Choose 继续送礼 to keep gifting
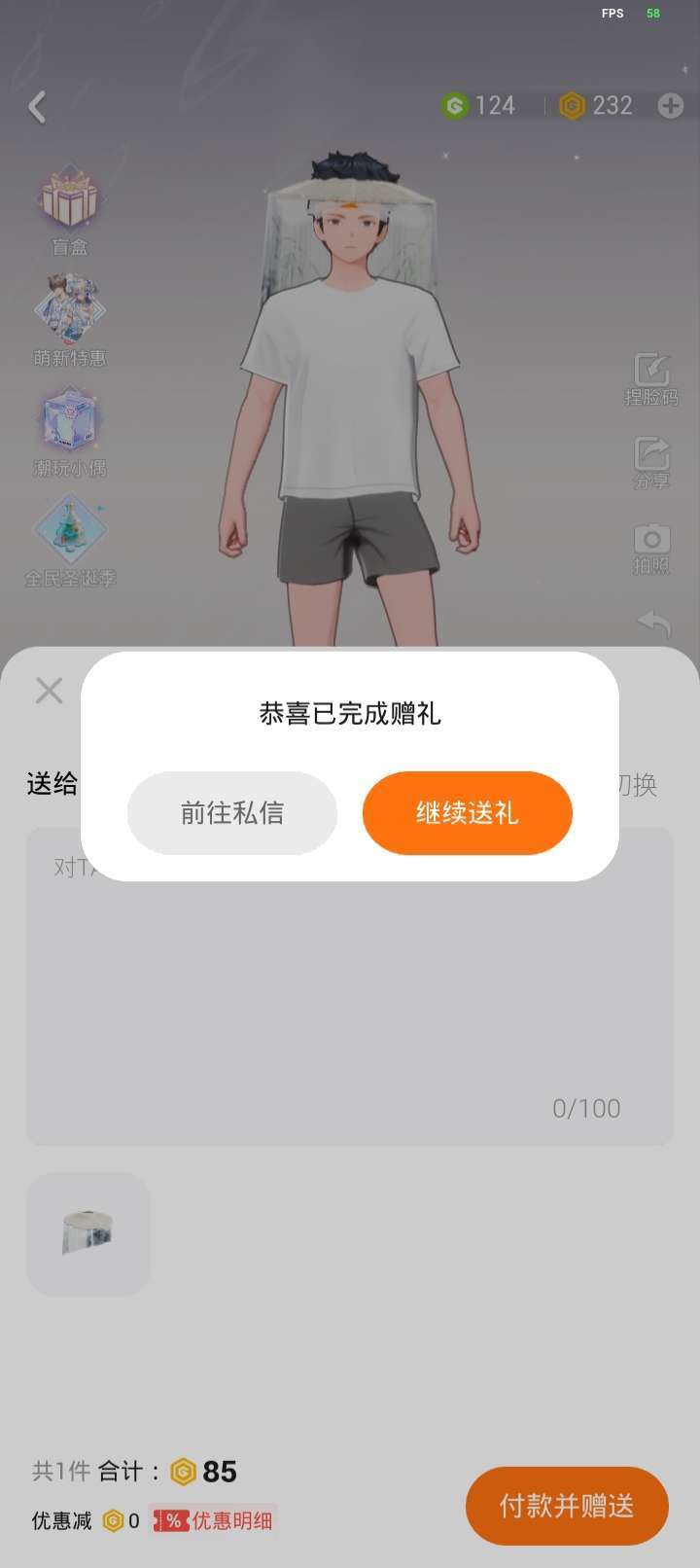This screenshot has height=1568, width=700. [x=467, y=813]
